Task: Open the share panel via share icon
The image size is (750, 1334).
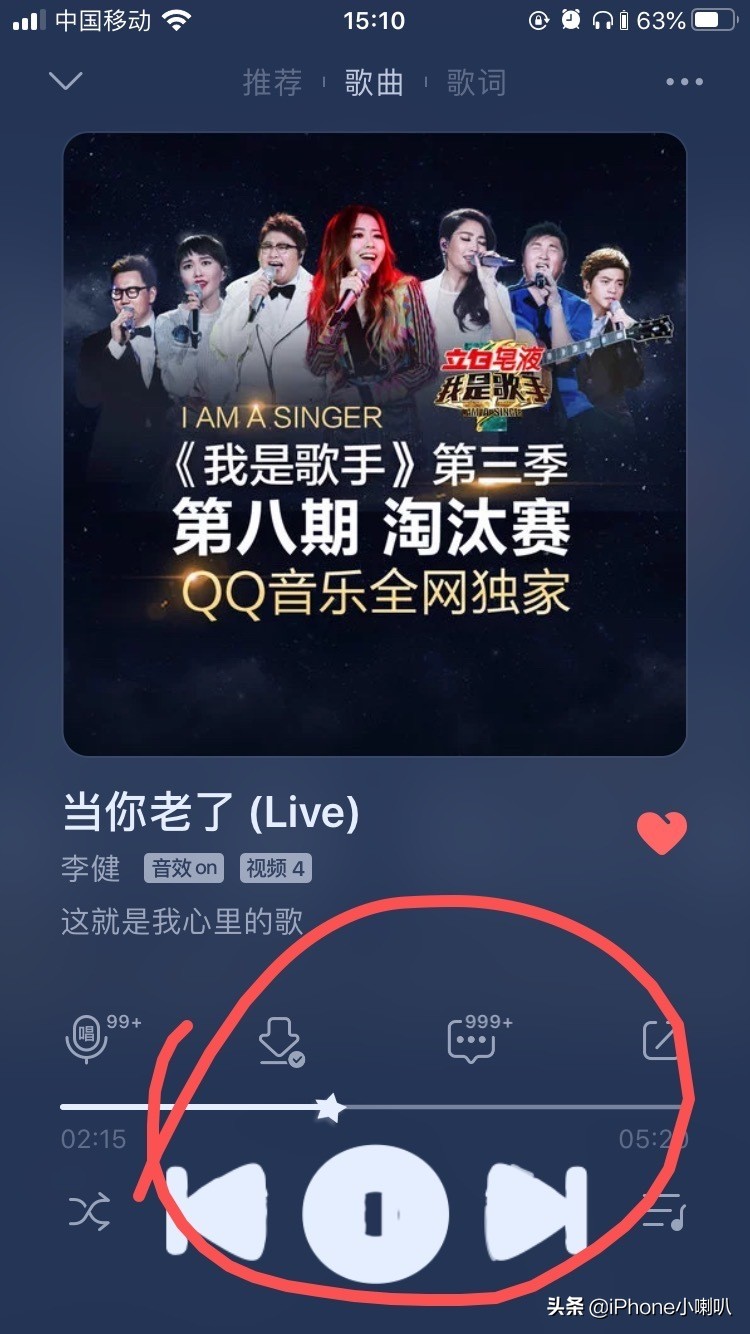Action: (x=663, y=1040)
